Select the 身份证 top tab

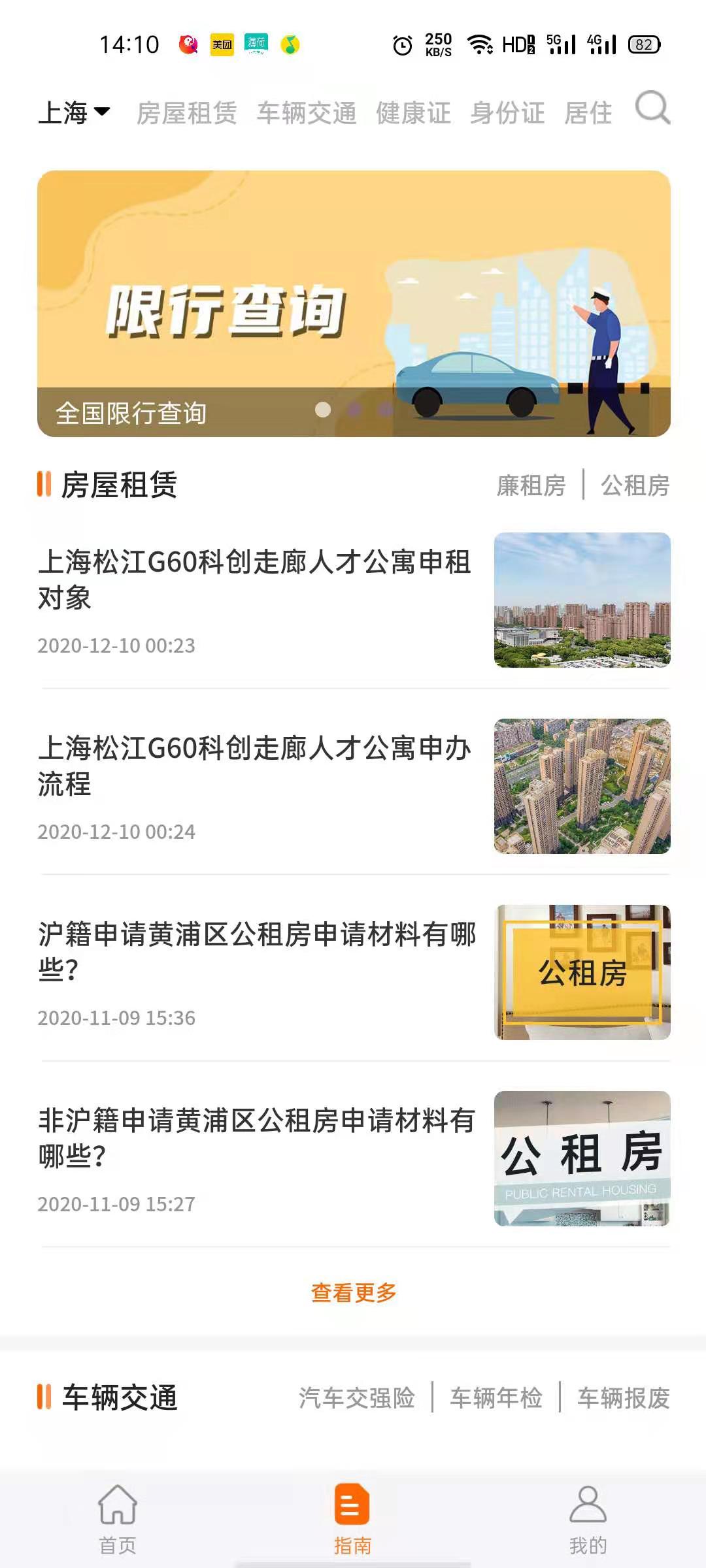[x=507, y=113]
